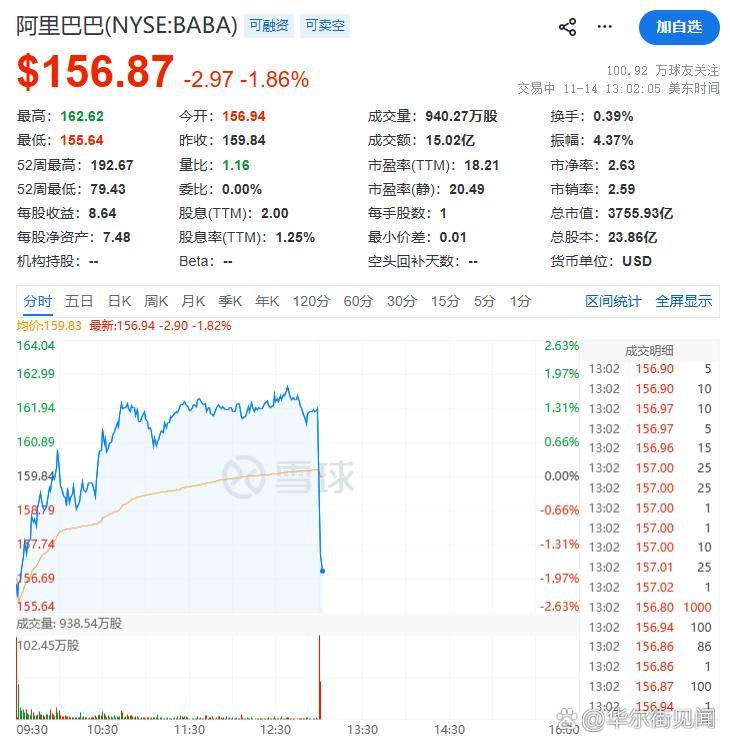The height and width of the screenshot is (747, 730).
Task: Show the 周K weekly candlestick chart
Action: 156,301
